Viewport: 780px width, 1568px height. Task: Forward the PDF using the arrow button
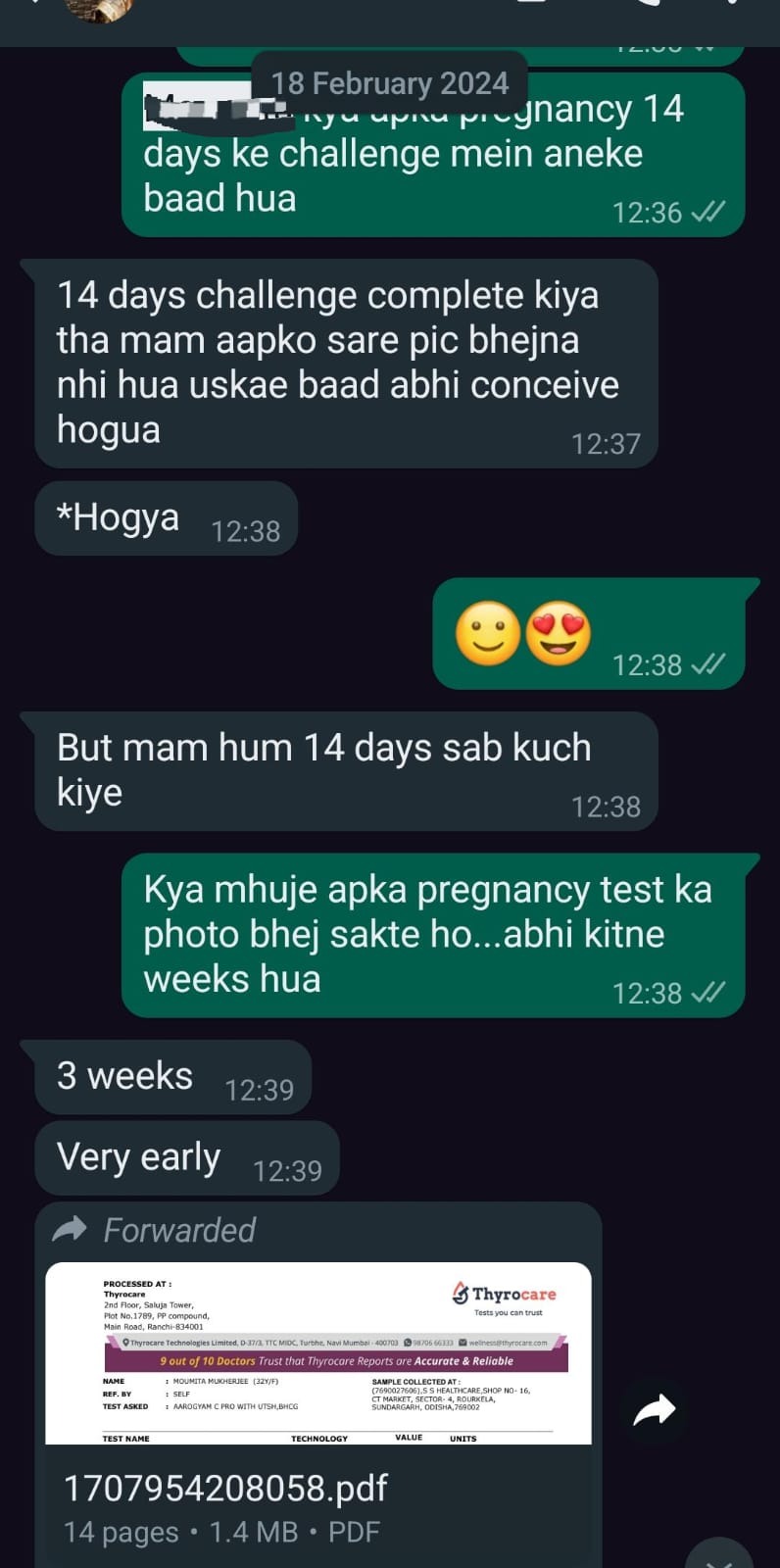pyautogui.click(x=655, y=1409)
